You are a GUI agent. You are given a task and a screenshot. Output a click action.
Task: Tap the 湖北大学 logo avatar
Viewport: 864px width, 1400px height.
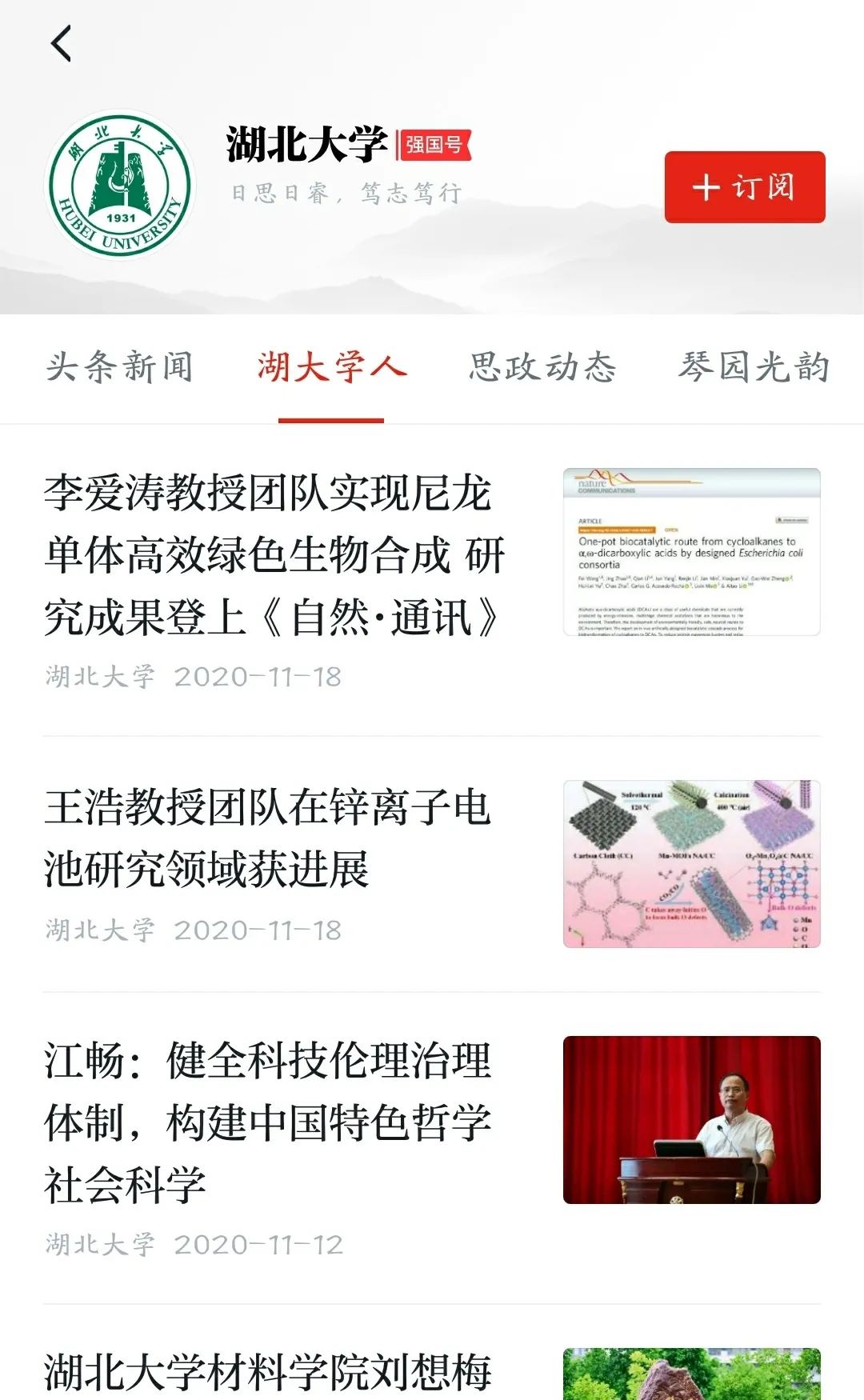point(120,185)
